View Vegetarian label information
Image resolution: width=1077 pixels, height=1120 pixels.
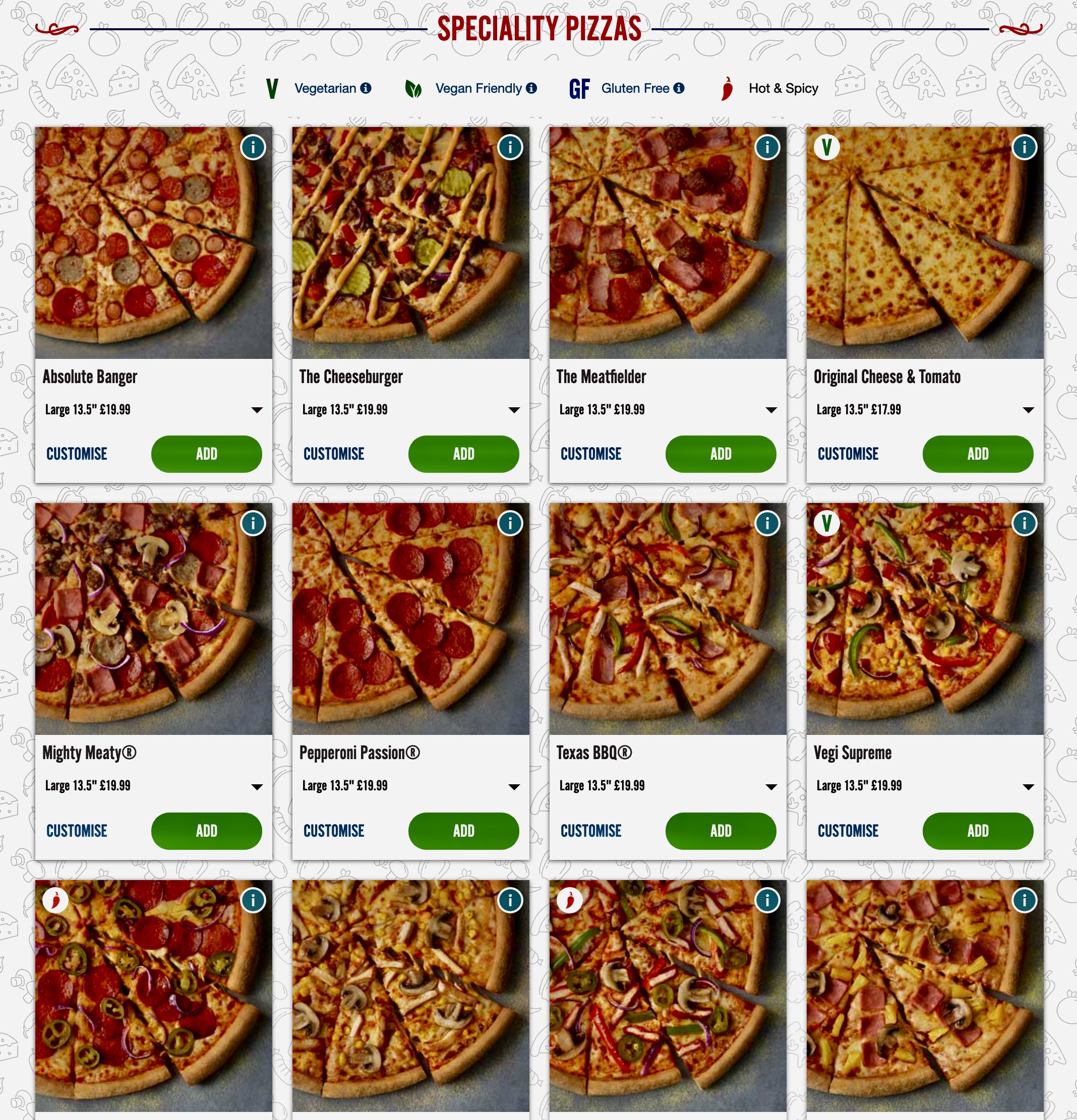366,88
